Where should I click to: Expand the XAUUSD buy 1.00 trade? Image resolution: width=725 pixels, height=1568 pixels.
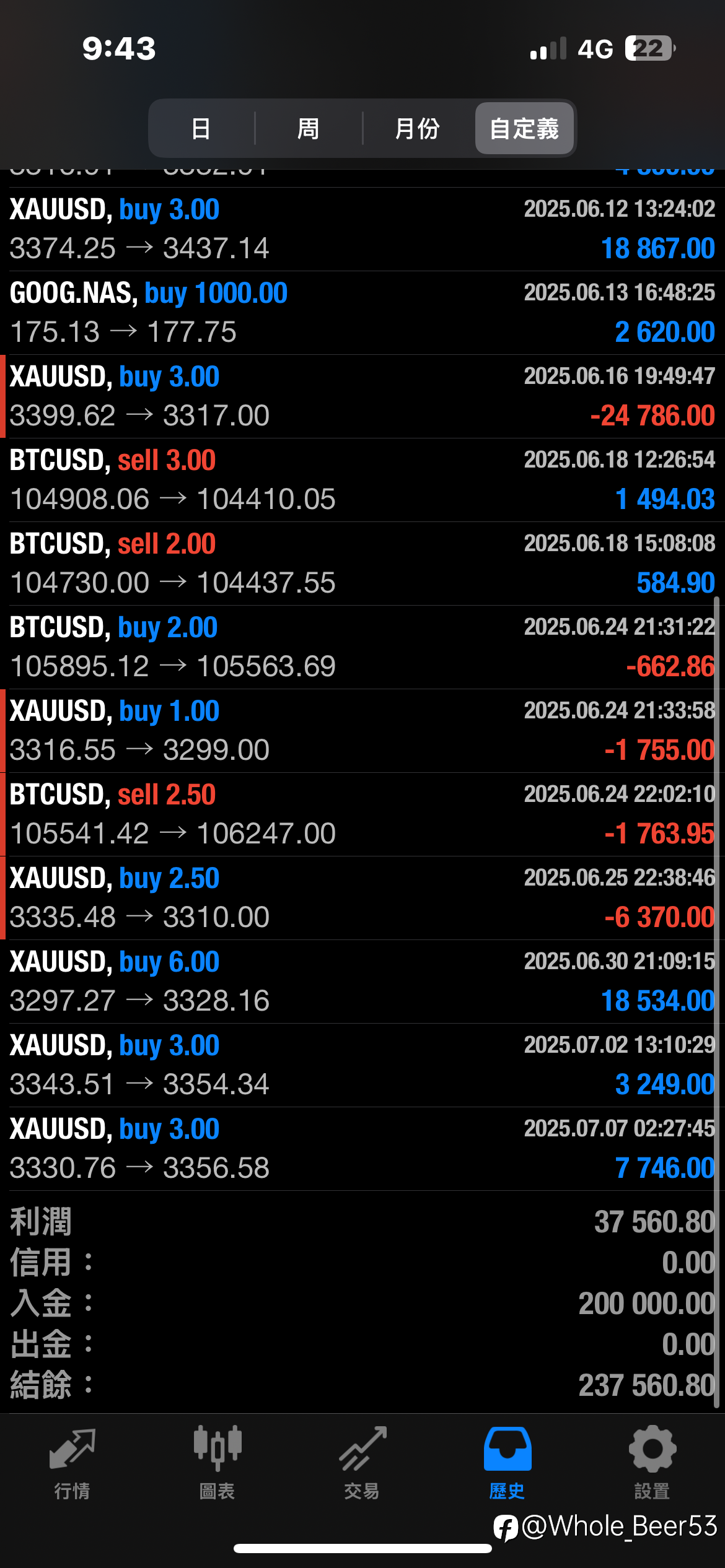tap(362, 731)
